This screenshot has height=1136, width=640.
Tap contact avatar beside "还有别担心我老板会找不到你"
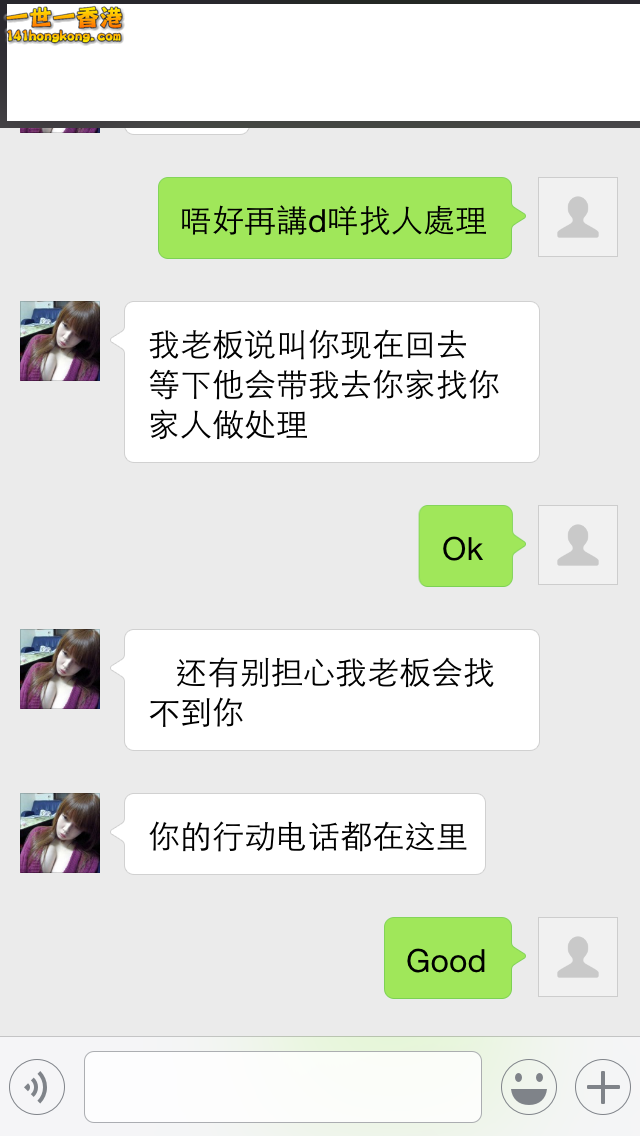tap(60, 669)
